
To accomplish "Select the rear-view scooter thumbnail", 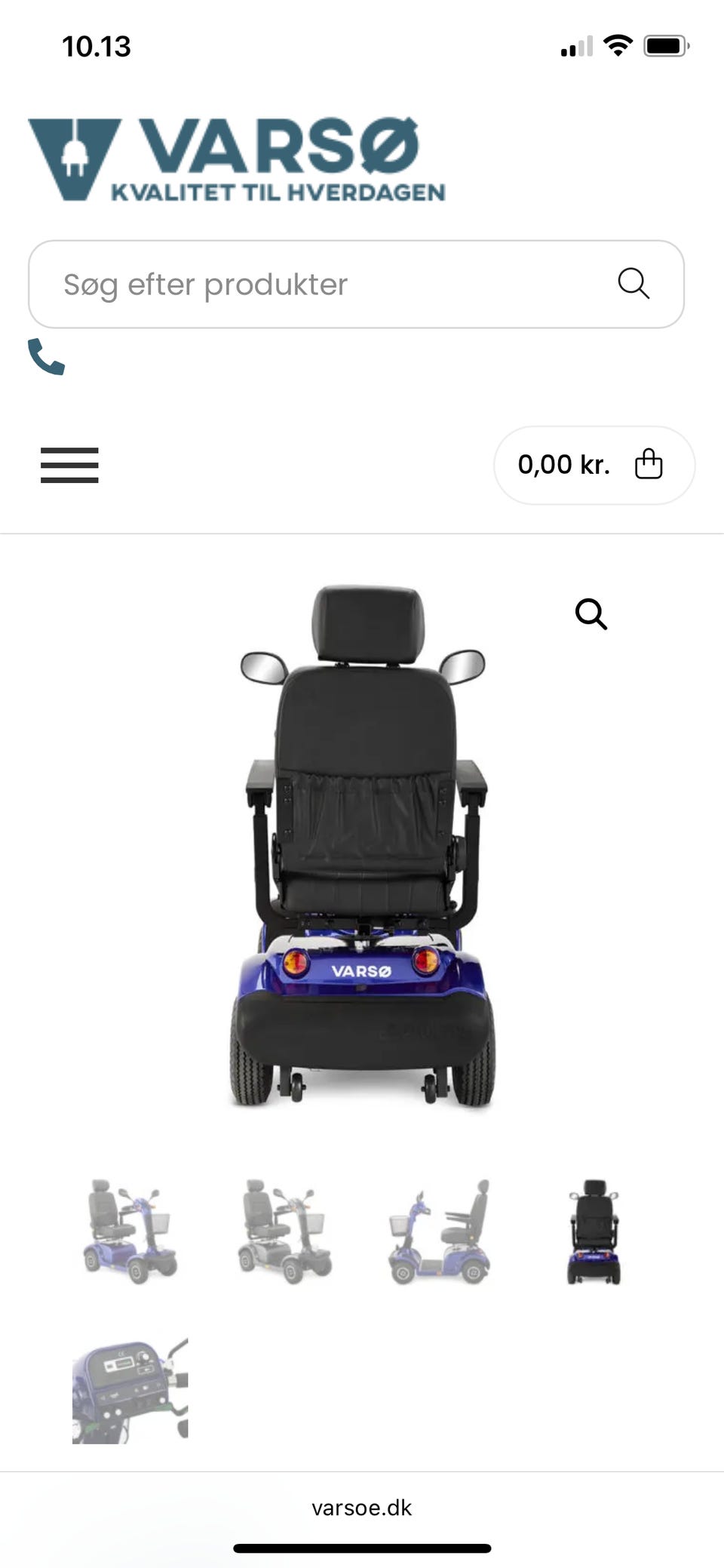I will pyautogui.click(x=594, y=1231).
